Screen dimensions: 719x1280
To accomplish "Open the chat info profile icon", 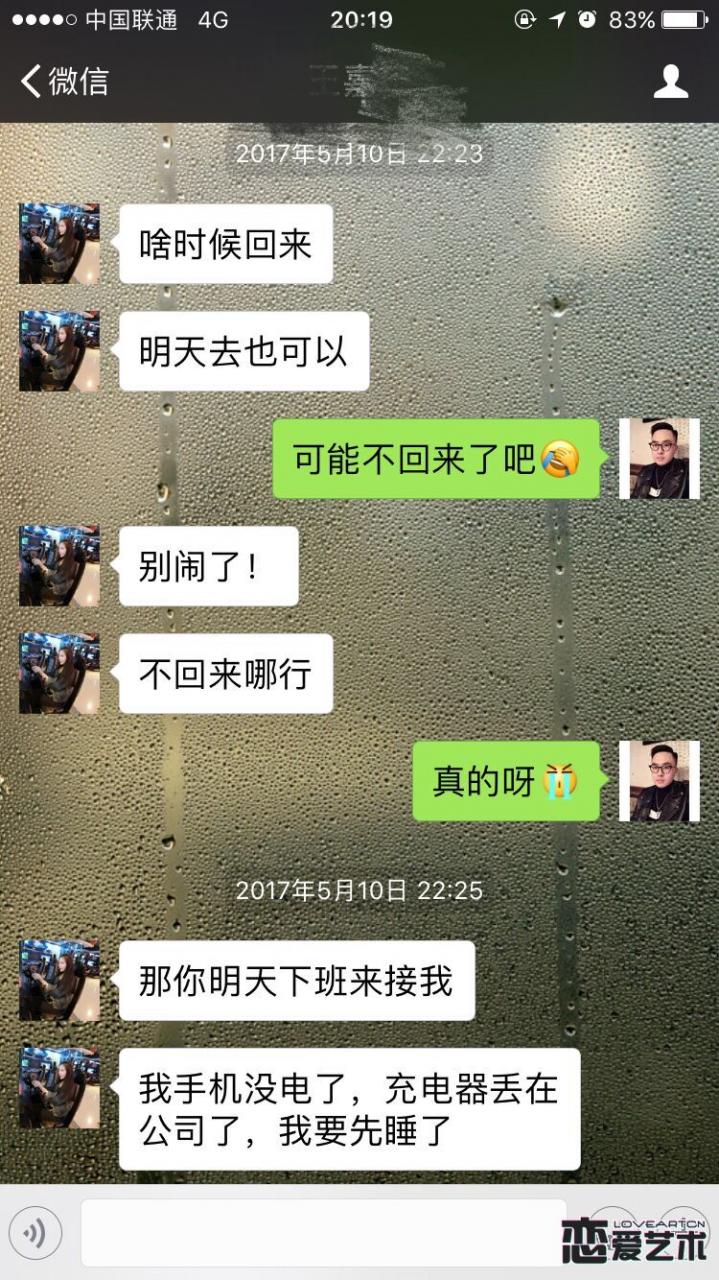I will [x=670, y=82].
